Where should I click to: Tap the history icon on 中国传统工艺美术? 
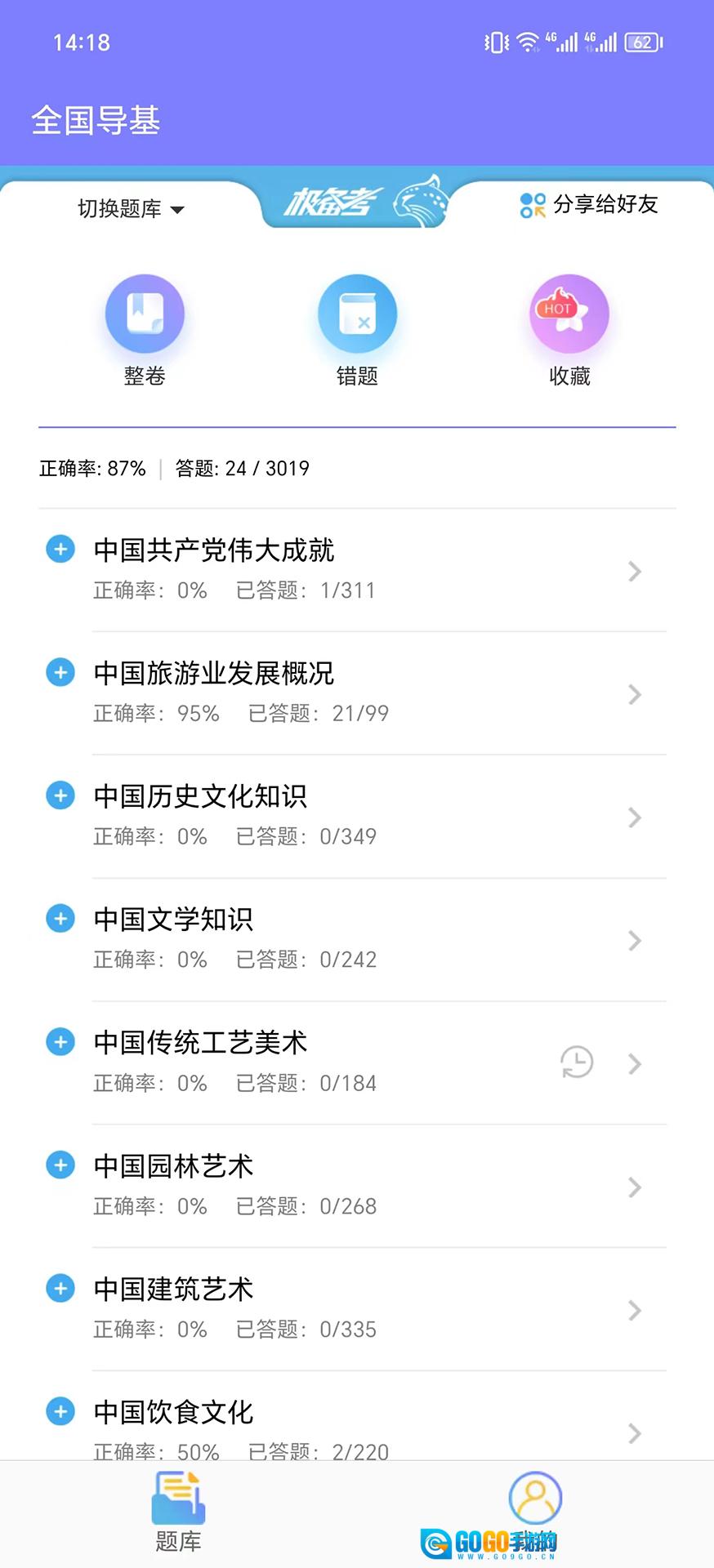(577, 1062)
